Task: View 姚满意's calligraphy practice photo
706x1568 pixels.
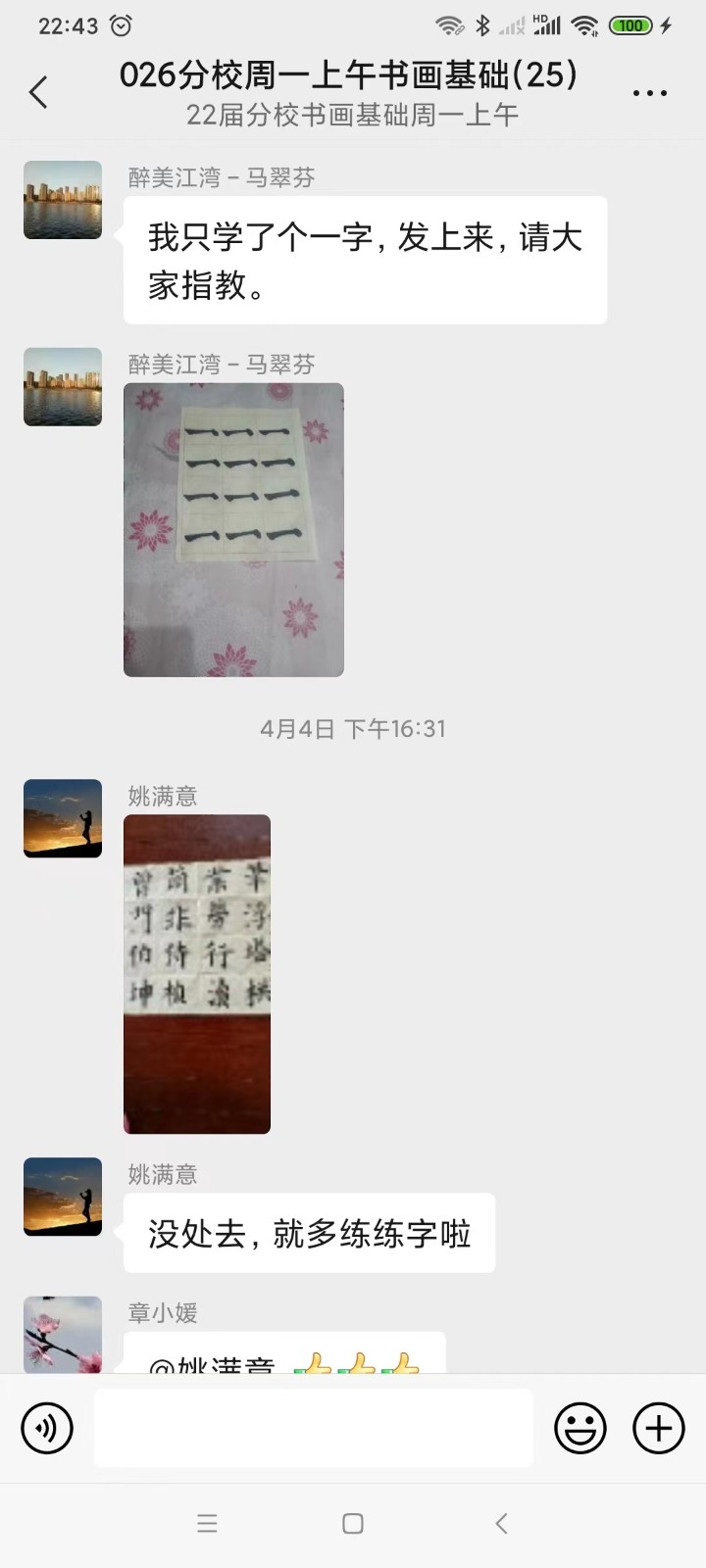Action: (x=197, y=973)
